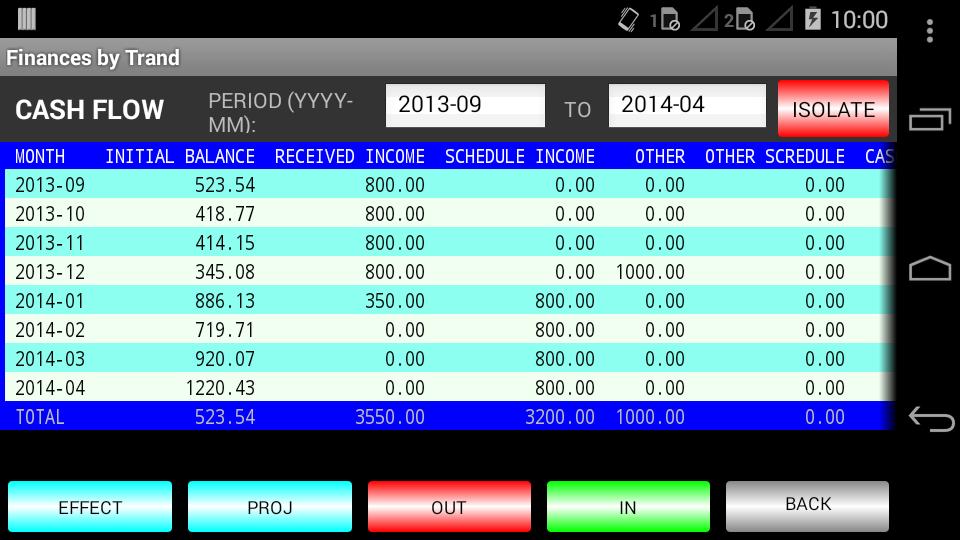Edit the end period field 2014-04
Image resolution: width=960 pixels, height=540 pixels.
(687, 105)
